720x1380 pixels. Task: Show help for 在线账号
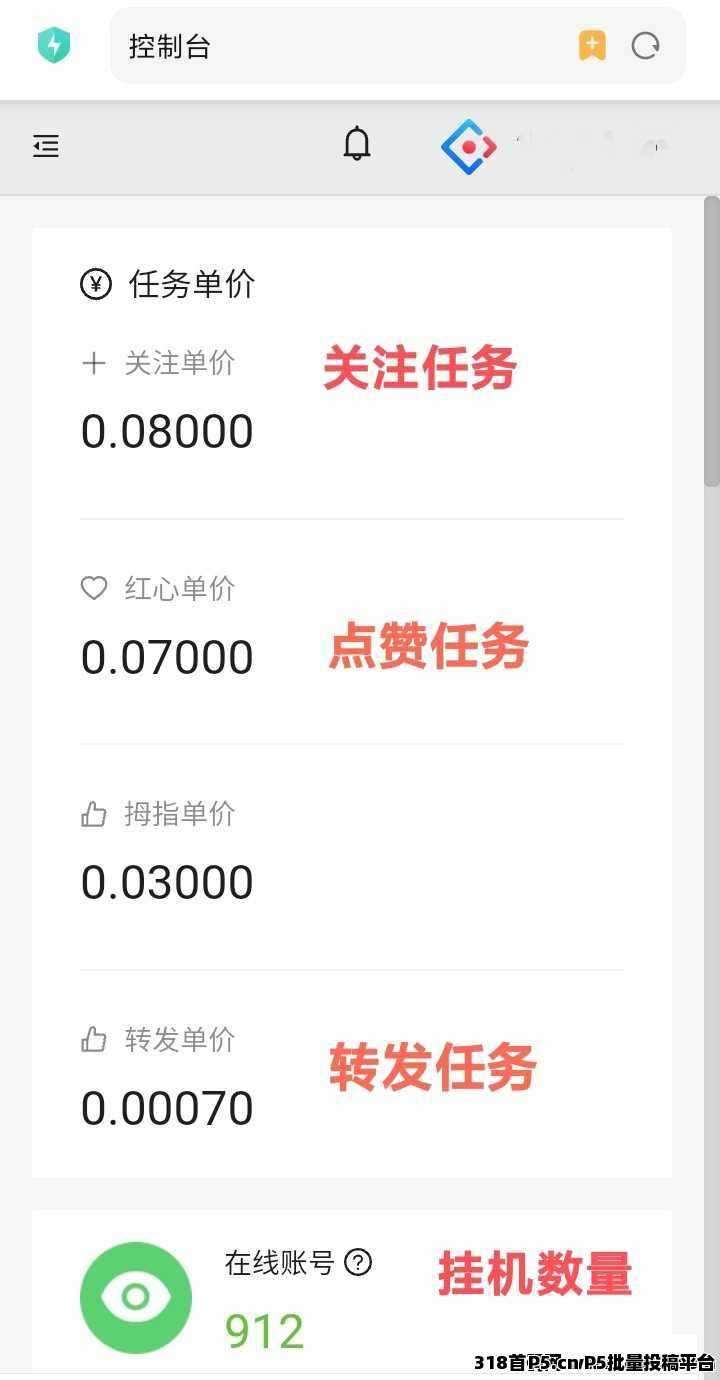pyautogui.click(x=358, y=1263)
